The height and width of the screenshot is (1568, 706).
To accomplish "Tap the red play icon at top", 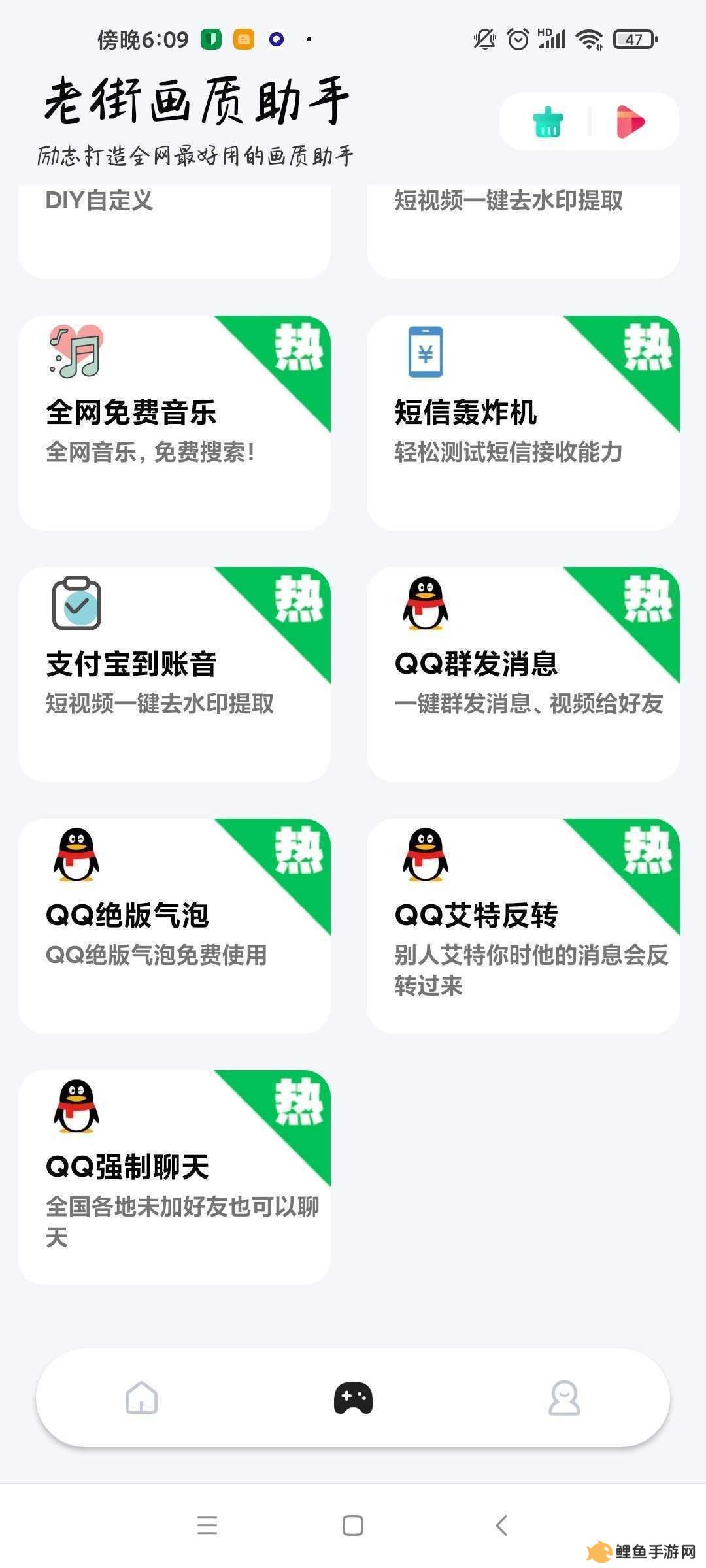I will [x=630, y=122].
